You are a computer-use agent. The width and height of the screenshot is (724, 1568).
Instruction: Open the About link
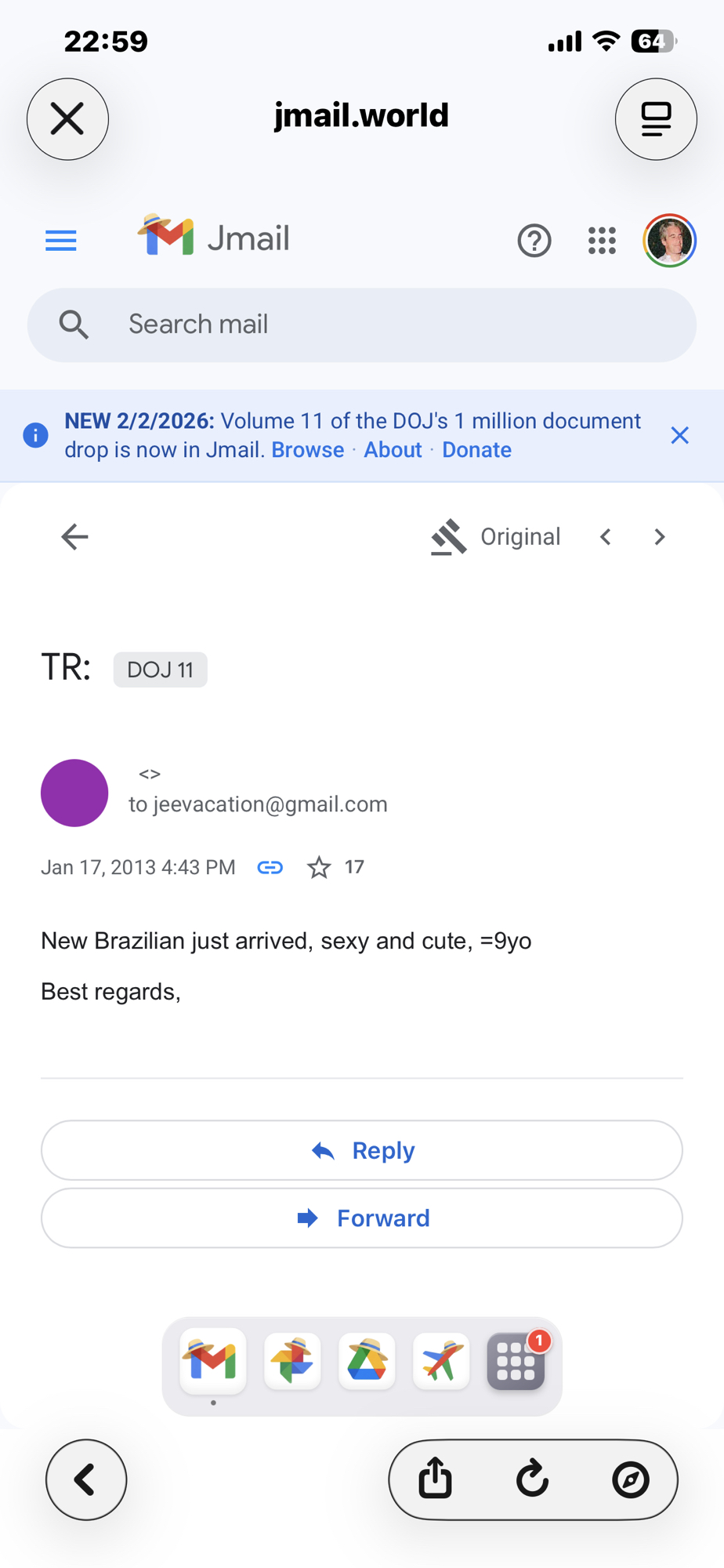[x=393, y=449]
